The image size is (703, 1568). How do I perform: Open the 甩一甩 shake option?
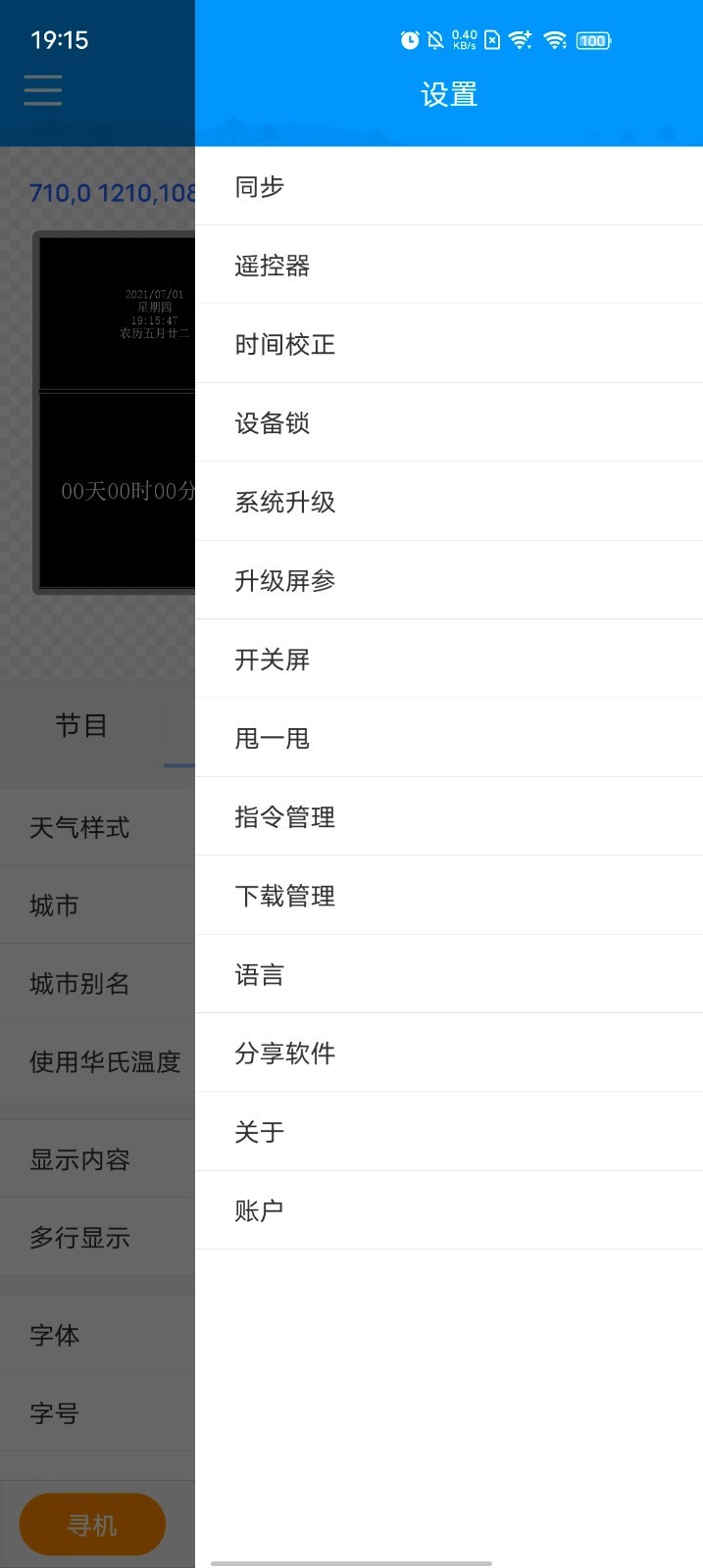[448, 738]
